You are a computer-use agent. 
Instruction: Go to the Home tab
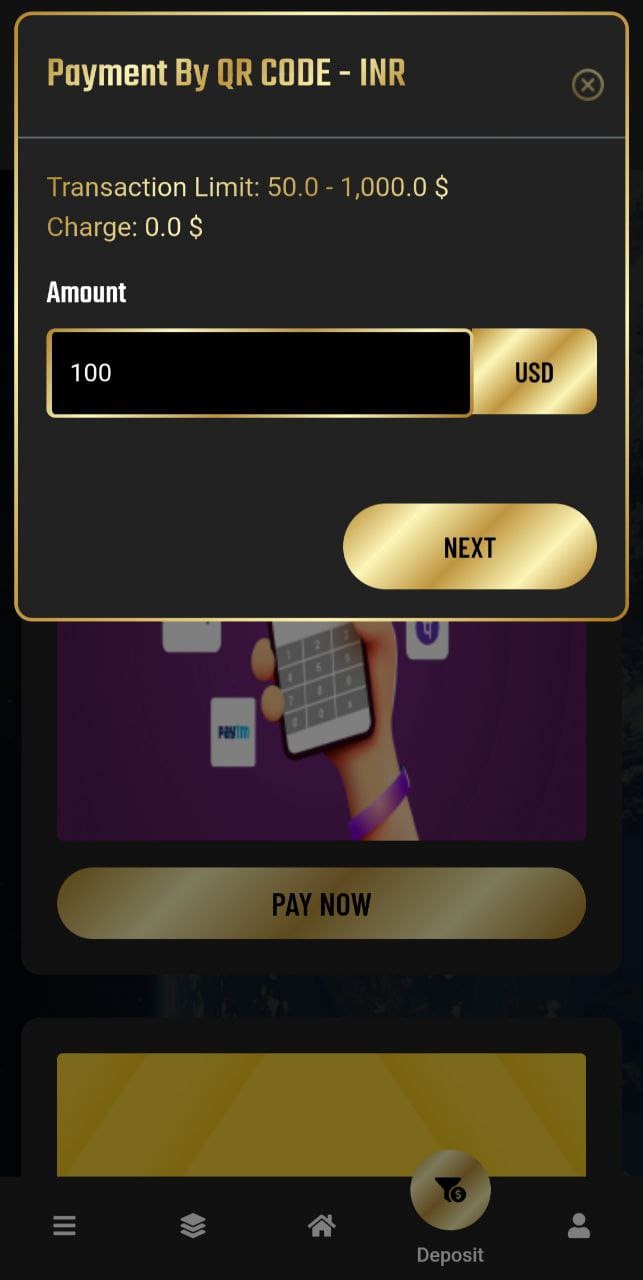[x=321, y=1226]
